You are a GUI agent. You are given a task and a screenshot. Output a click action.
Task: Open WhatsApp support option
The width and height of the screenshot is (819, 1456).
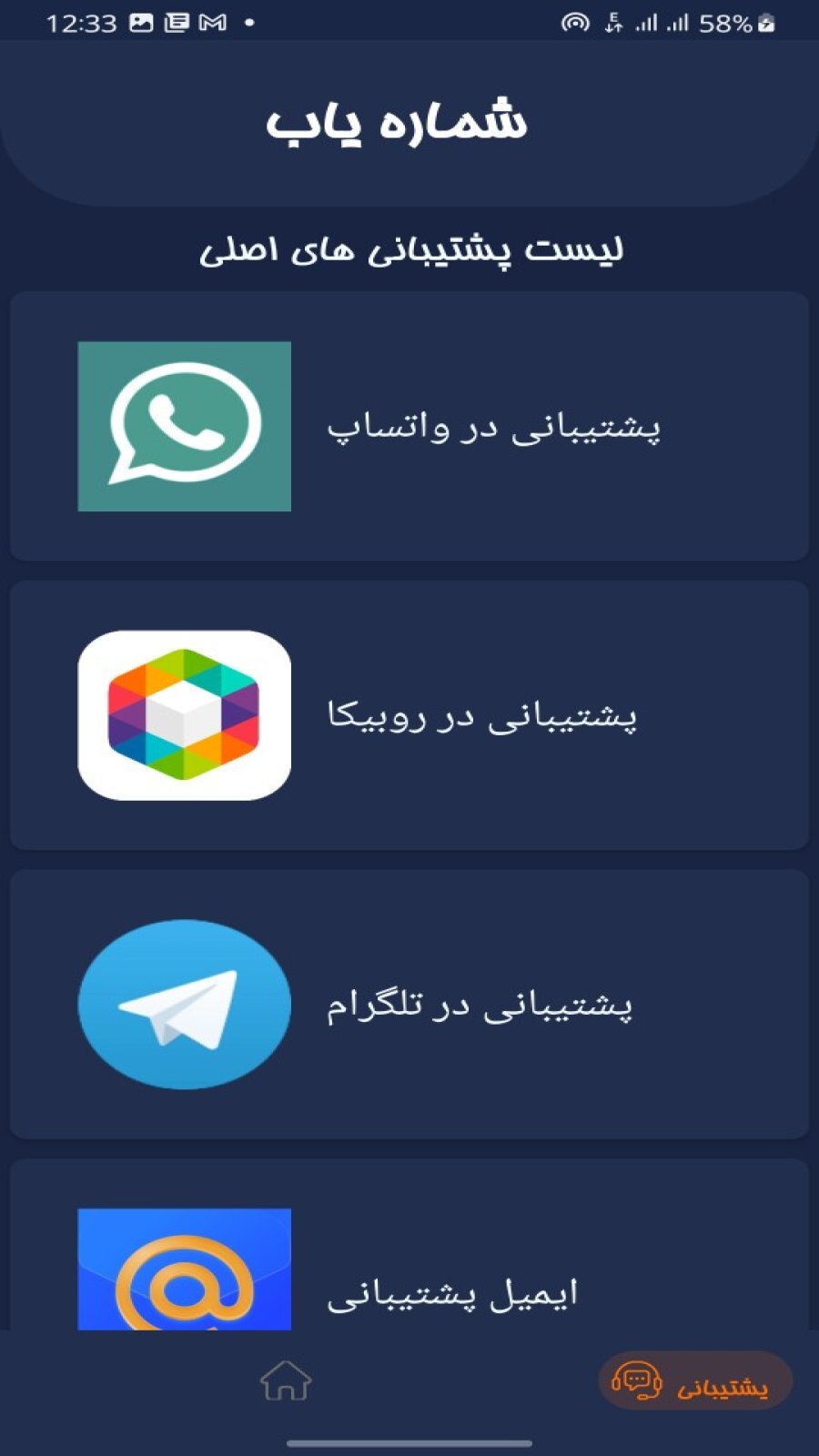click(409, 426)
